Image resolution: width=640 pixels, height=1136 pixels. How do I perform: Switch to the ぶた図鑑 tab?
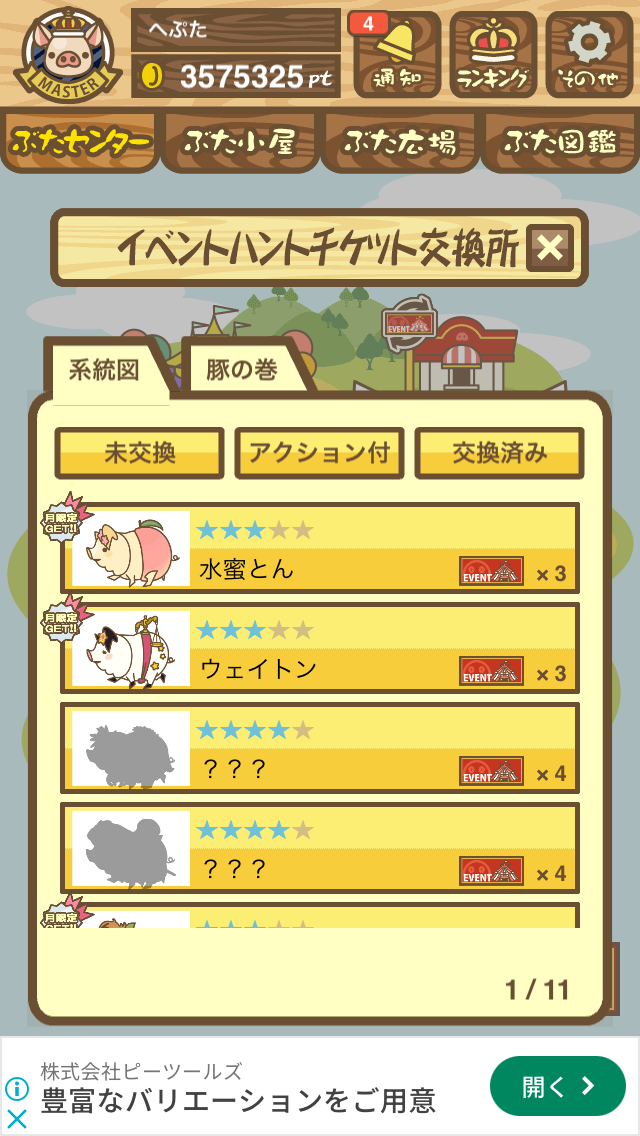(x=560, y=142)
